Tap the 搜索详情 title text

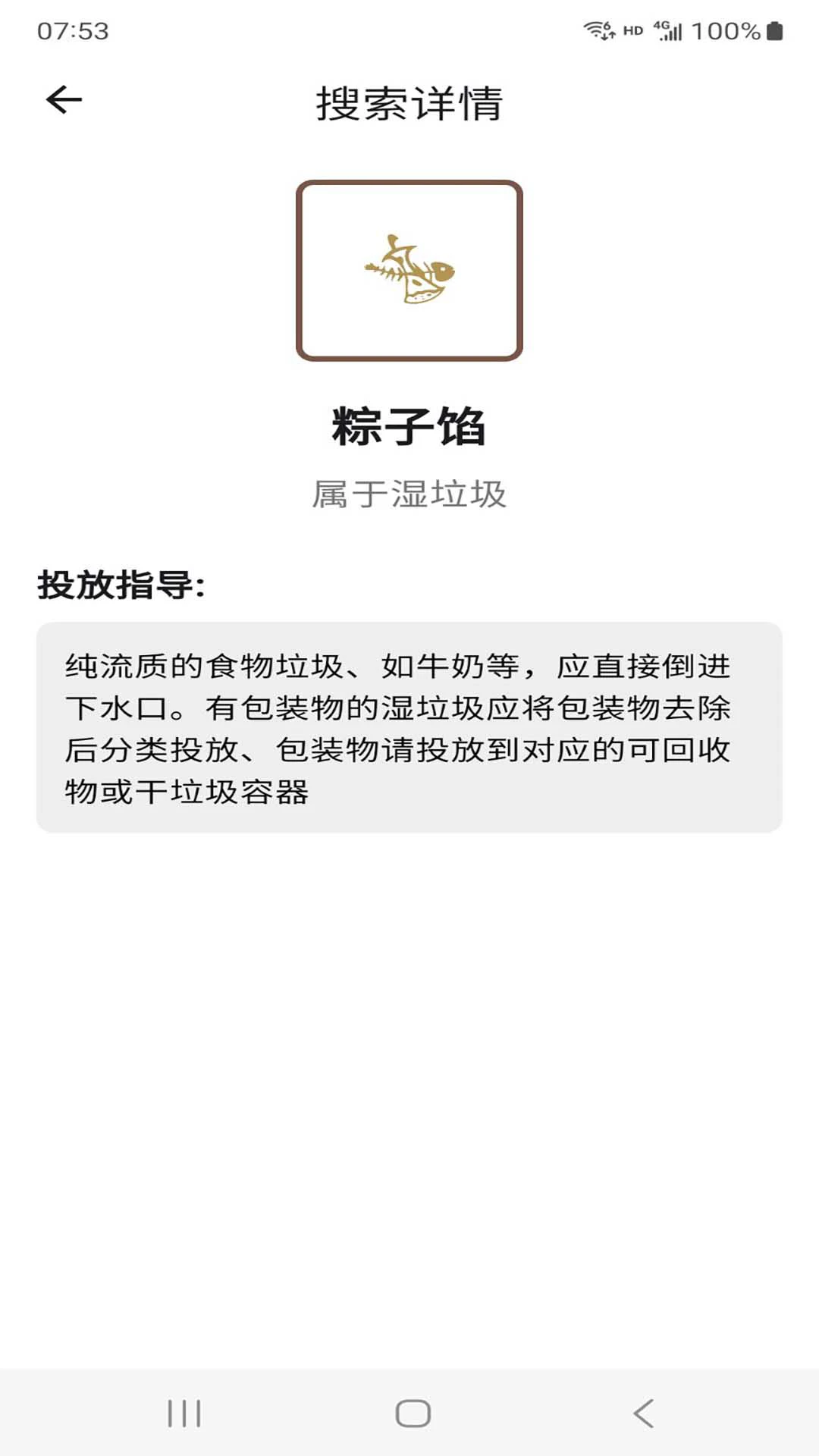tap(409, 106)
